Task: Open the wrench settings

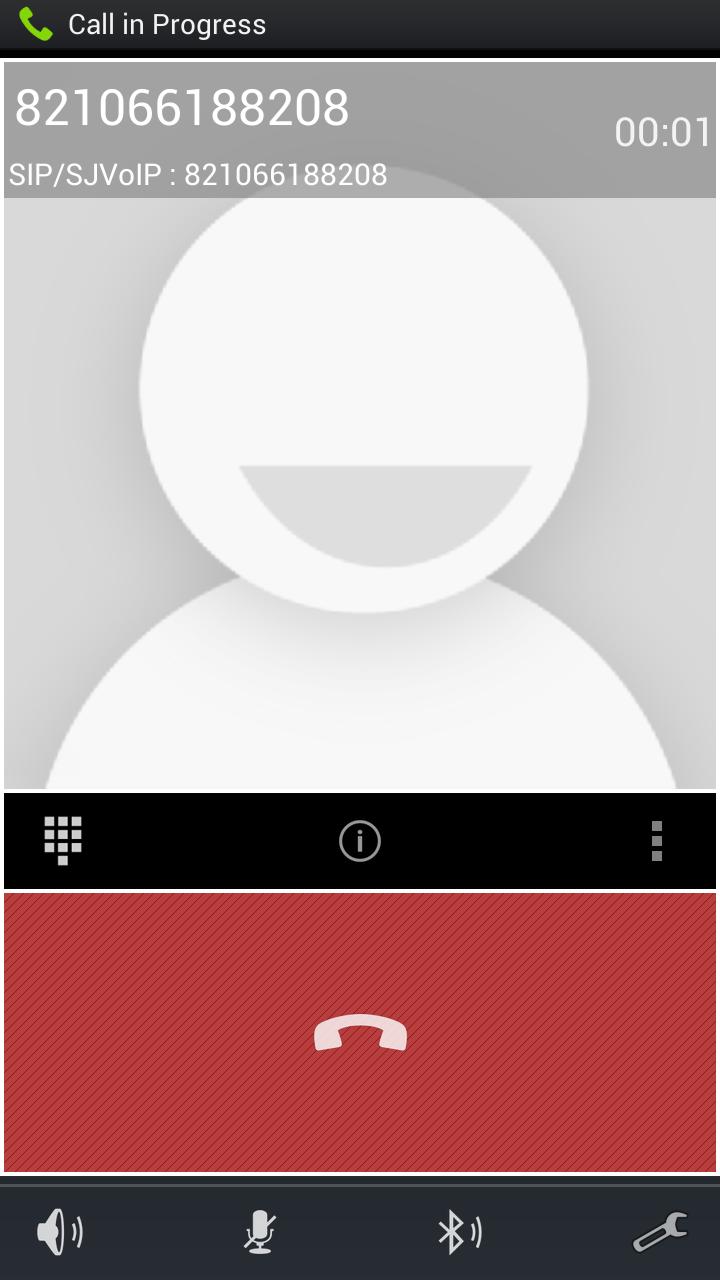Action: (x=660, y=1232)
